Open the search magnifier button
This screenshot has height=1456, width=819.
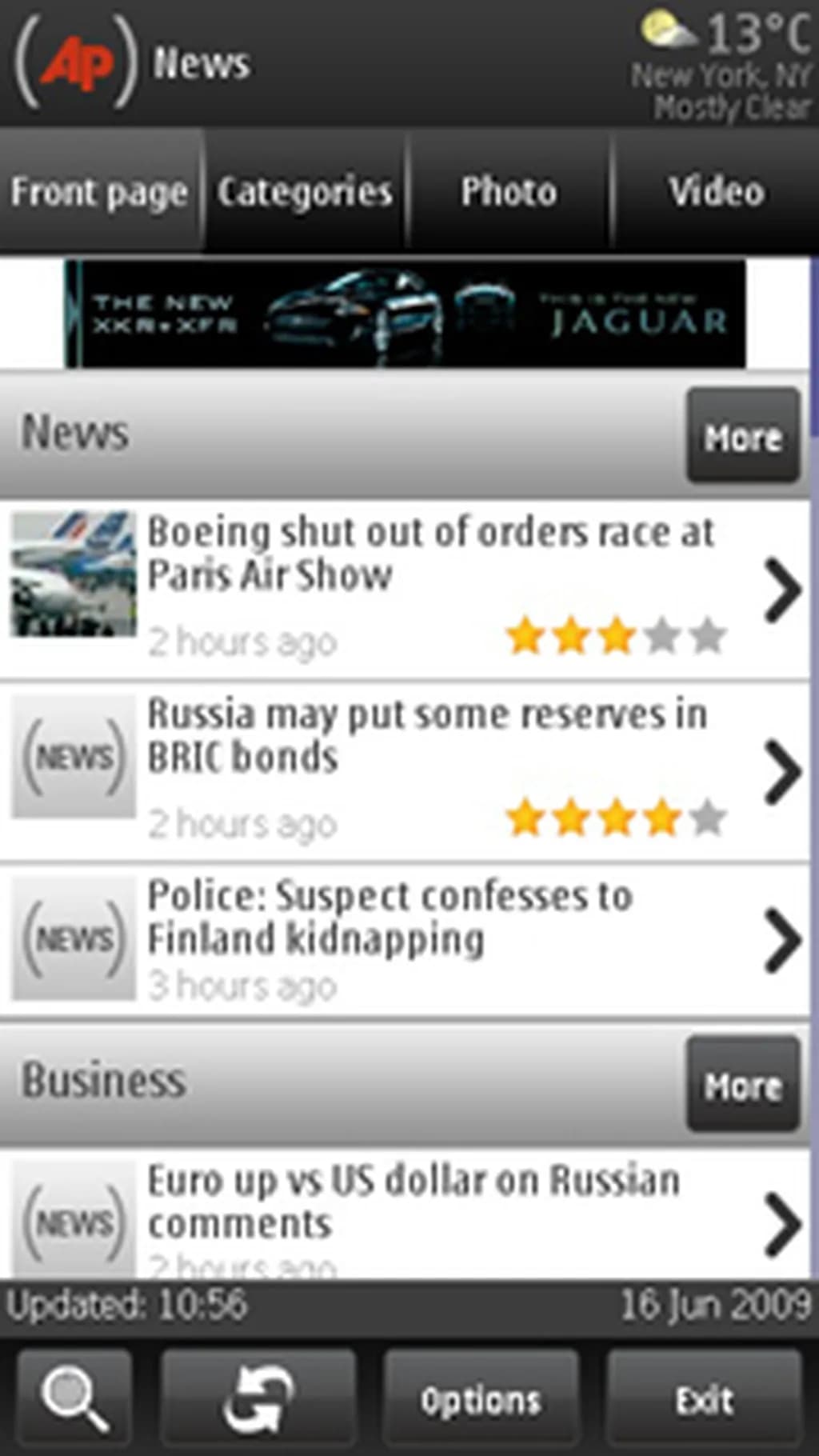[74, 1400]
